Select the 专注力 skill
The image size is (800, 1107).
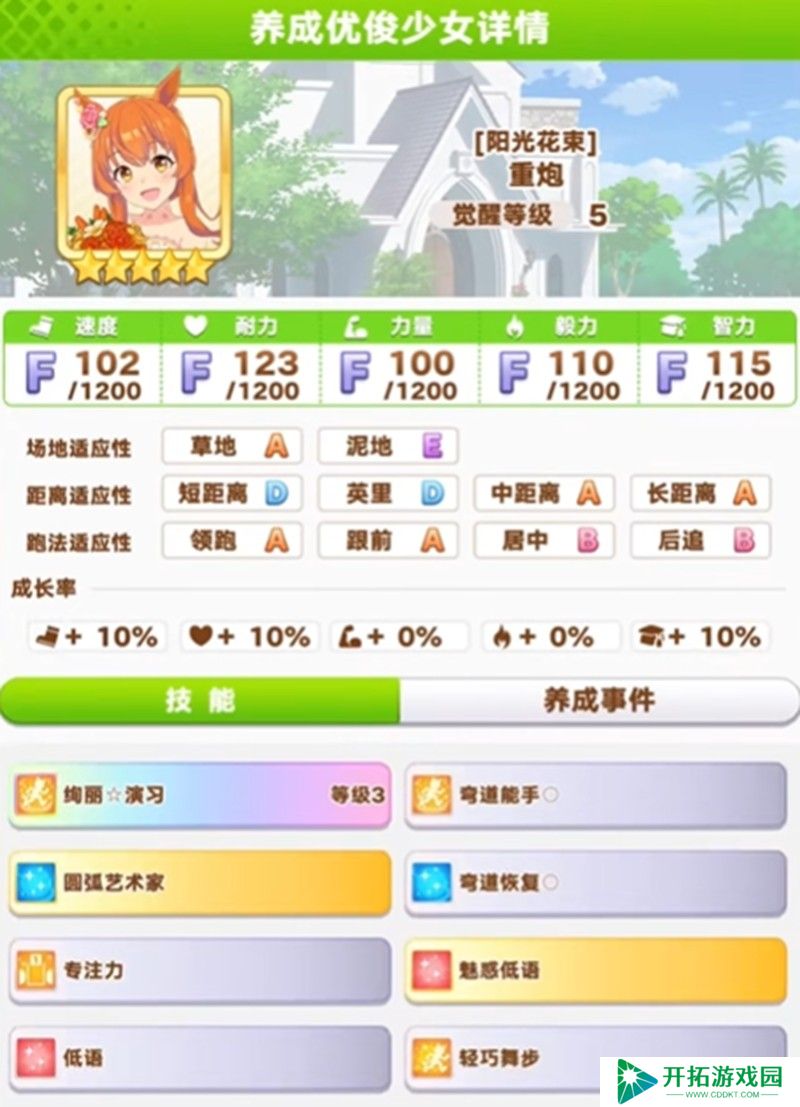click(200, 970)
